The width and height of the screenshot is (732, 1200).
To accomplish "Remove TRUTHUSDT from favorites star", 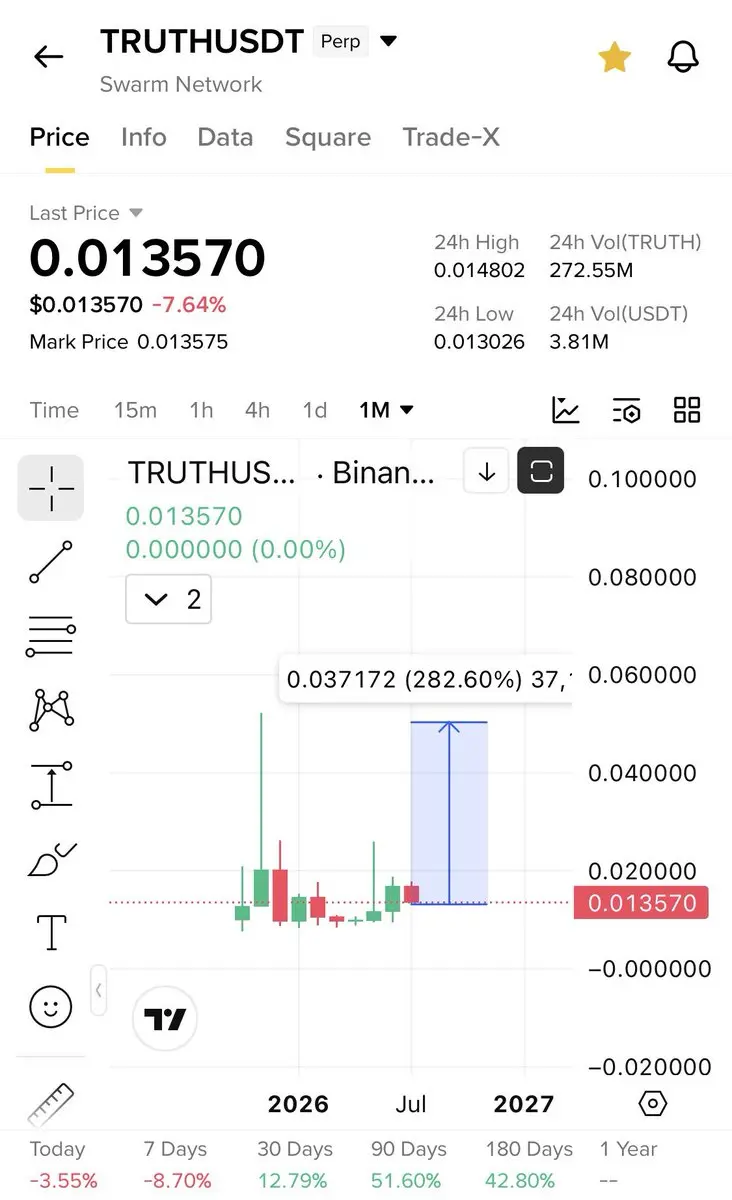I will [x=614, y=58].
